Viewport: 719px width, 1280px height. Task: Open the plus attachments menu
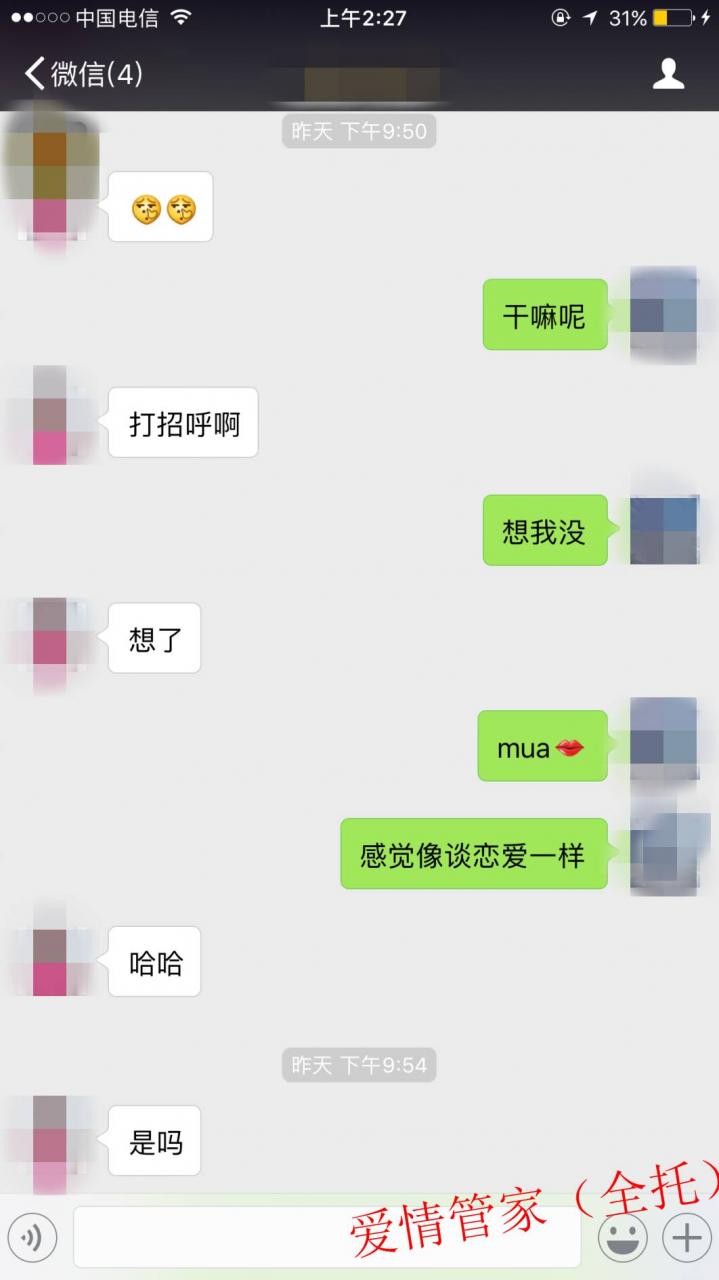pos(687,1238)
